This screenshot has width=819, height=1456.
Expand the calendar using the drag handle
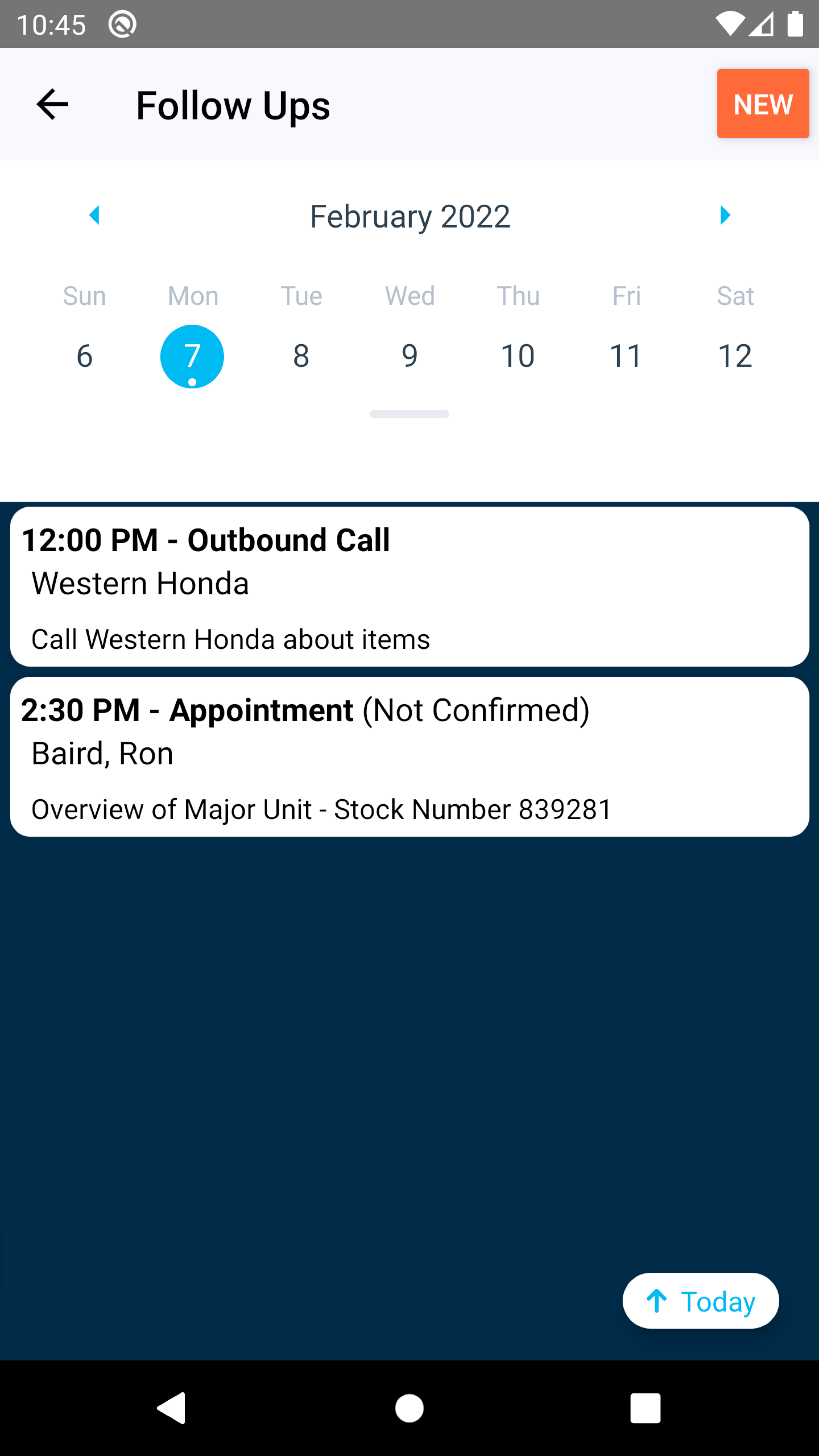[409, 414]
